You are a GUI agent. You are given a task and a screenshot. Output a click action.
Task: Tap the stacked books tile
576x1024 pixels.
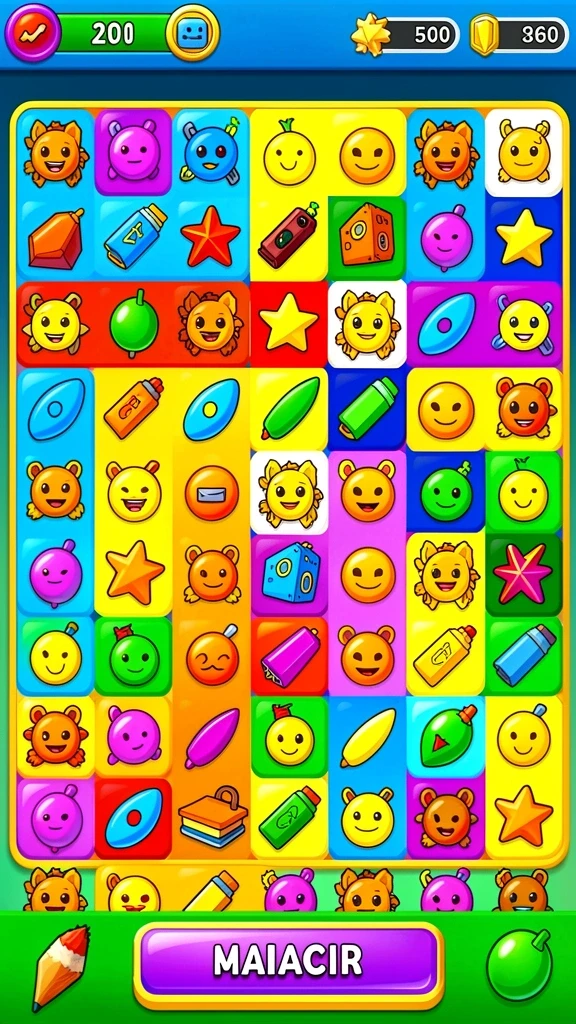tap(212, 818)
